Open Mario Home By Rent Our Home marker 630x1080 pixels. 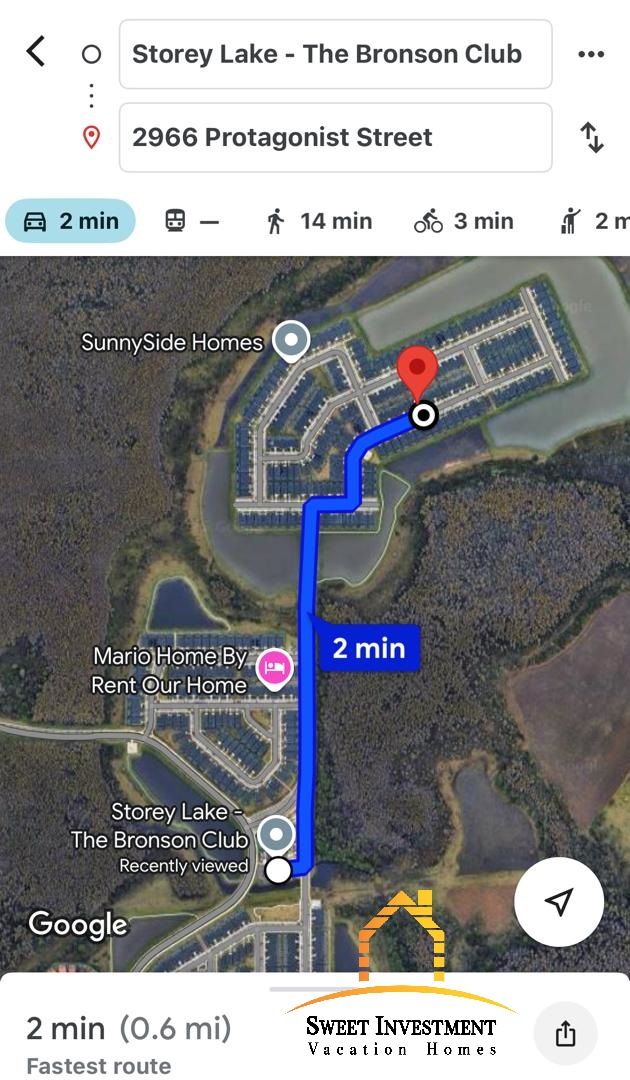(273, 667)
